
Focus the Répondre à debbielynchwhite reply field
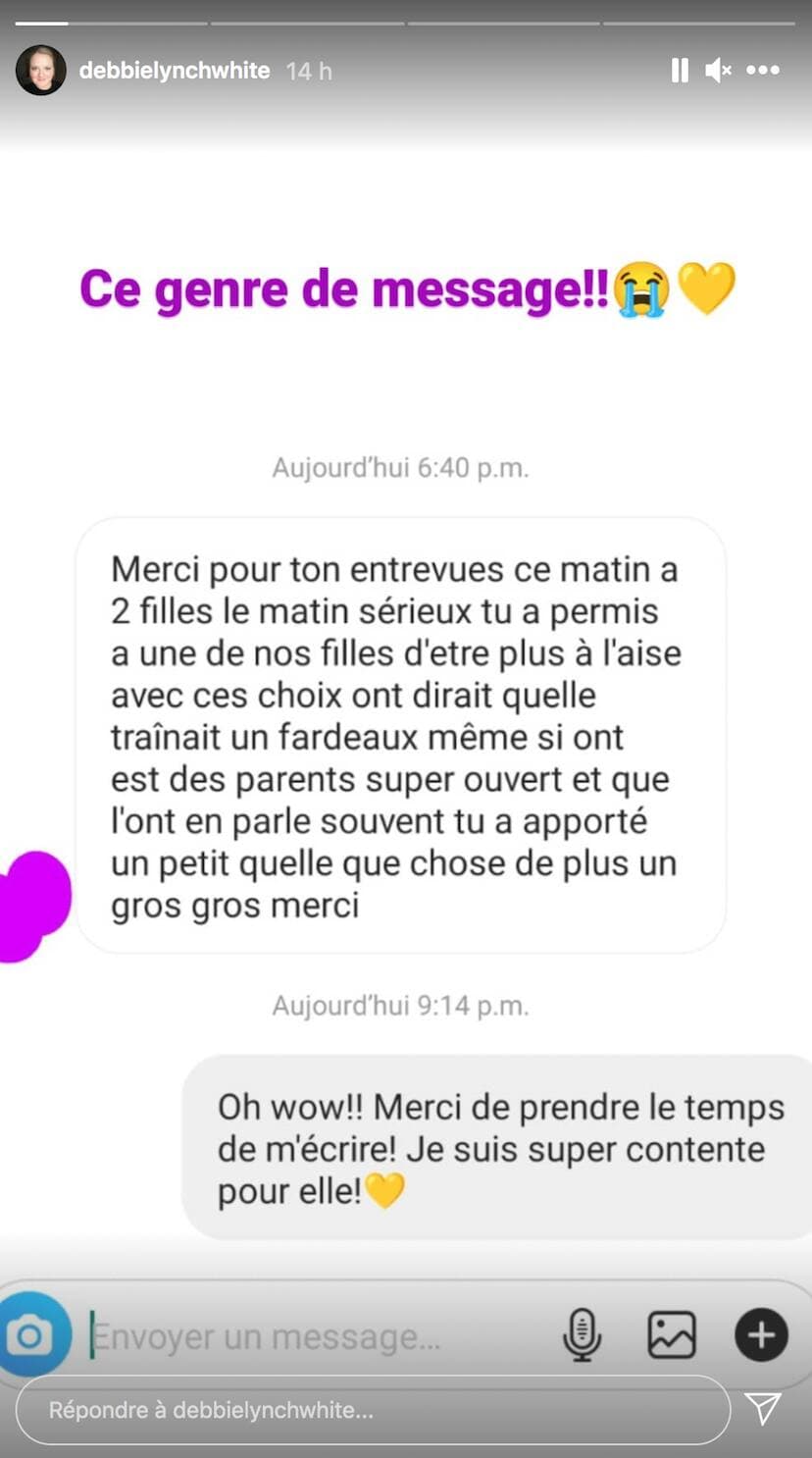click(x=373, y=1410)
